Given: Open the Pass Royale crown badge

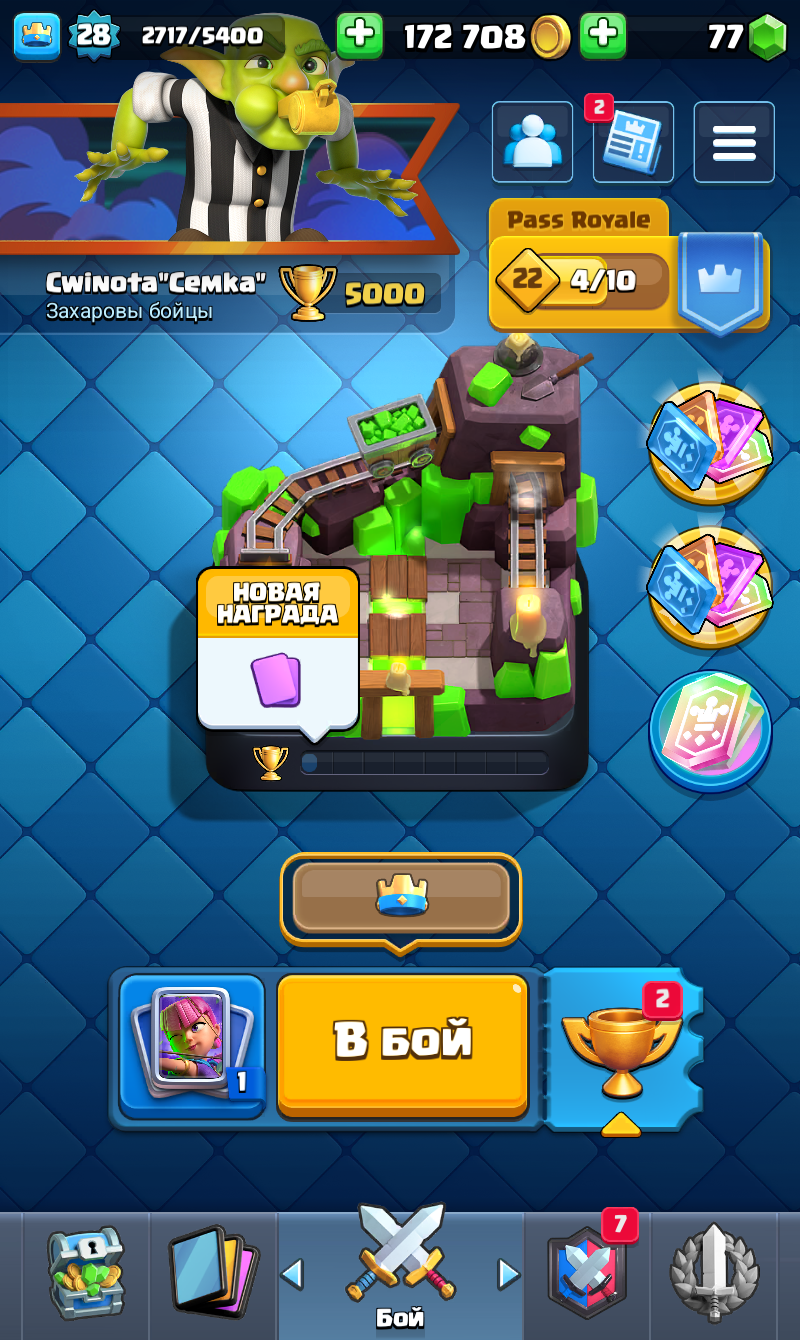Looking at the screenshot, I should [x=718, y=280].
